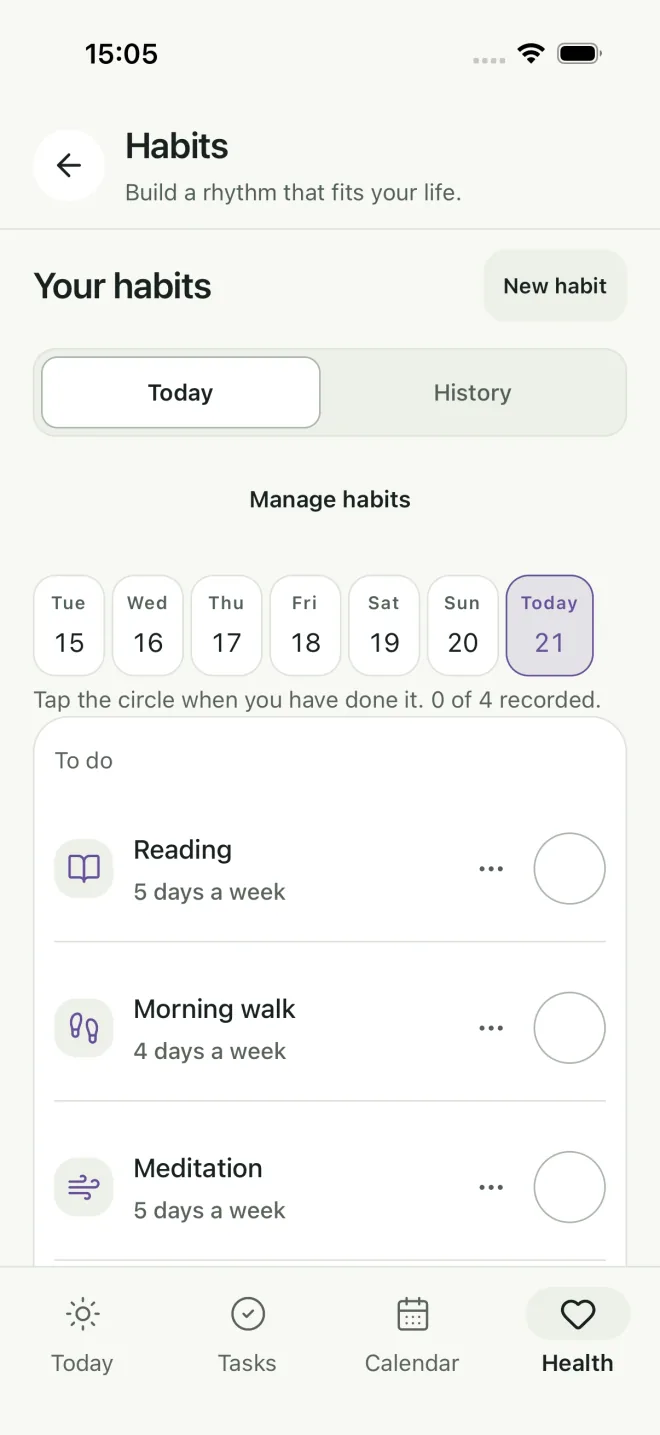Open more options for Reading
Screen dimensions: 660x1435
(491, 869)
